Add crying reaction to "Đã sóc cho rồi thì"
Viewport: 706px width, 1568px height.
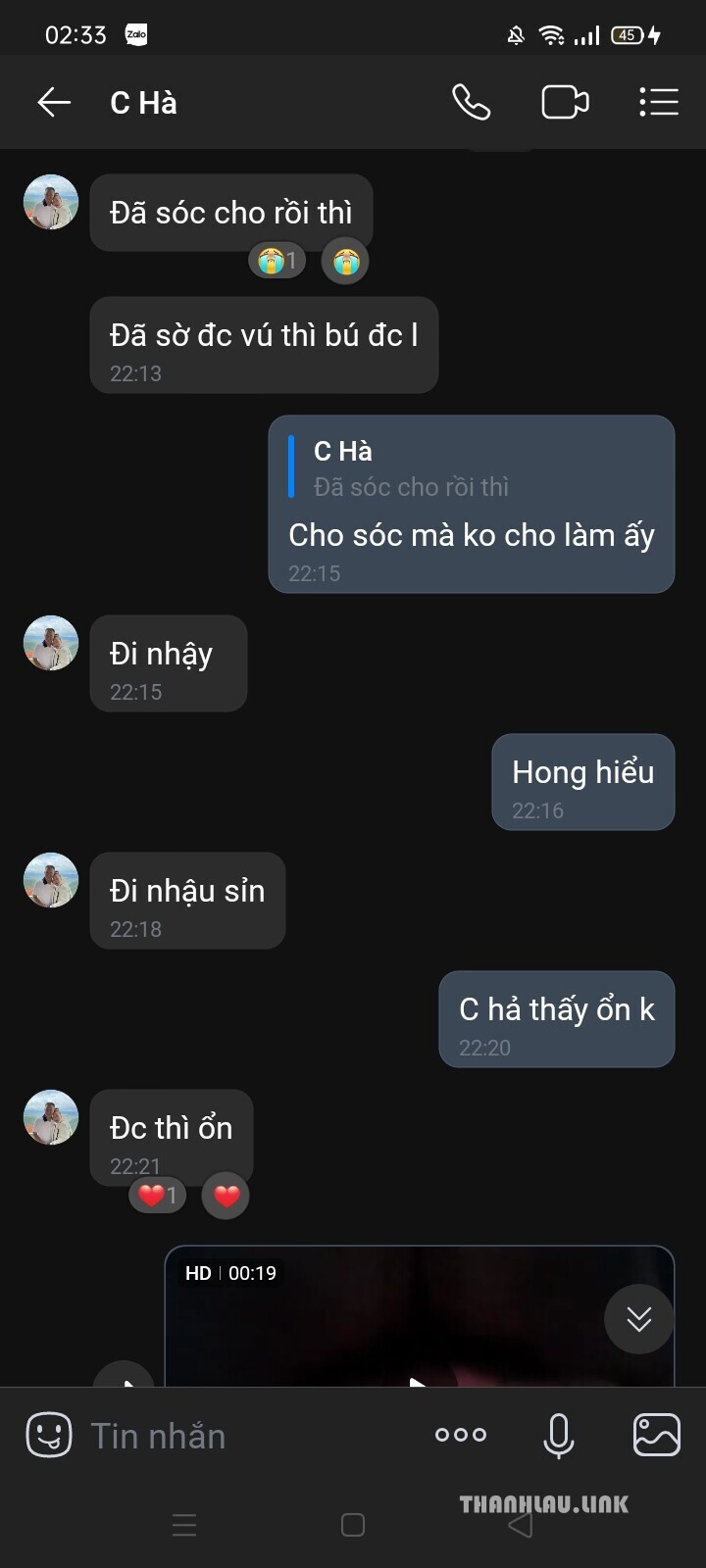click(x=345, y=262)
